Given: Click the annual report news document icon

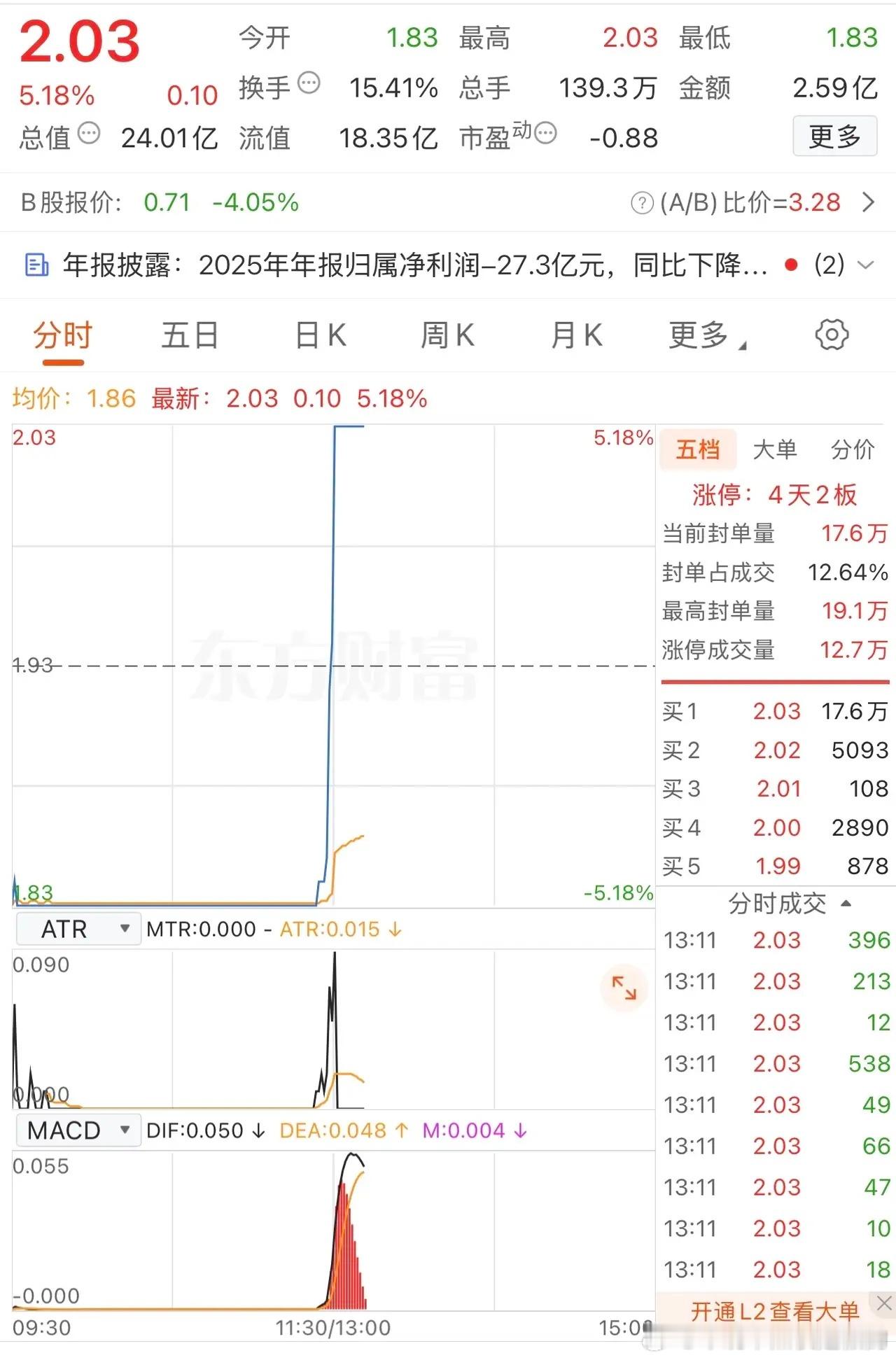Looking at the screenshot, I should coord(36,266).
